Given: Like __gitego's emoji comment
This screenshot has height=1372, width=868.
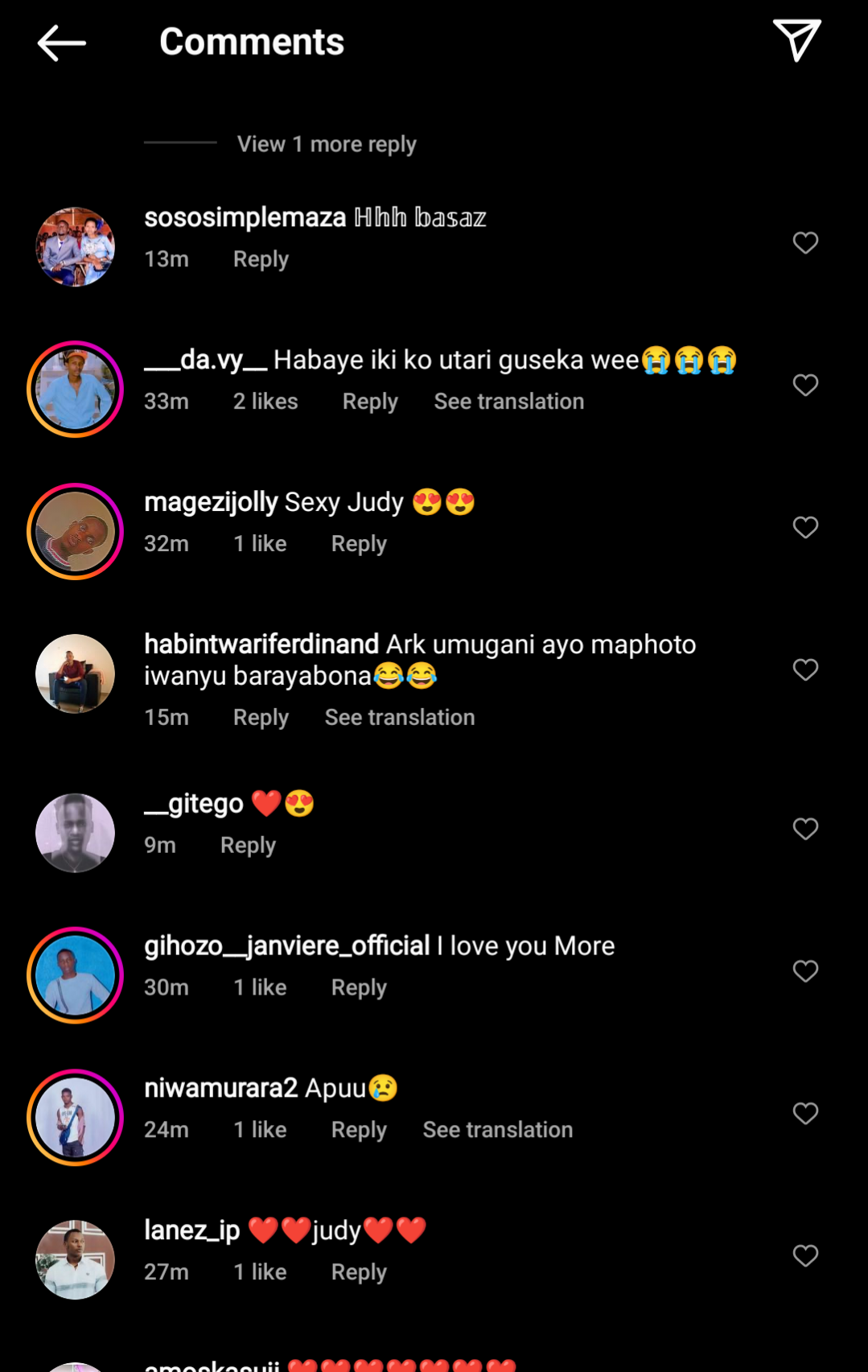Looking at the screenshot, I should [805, 830].
